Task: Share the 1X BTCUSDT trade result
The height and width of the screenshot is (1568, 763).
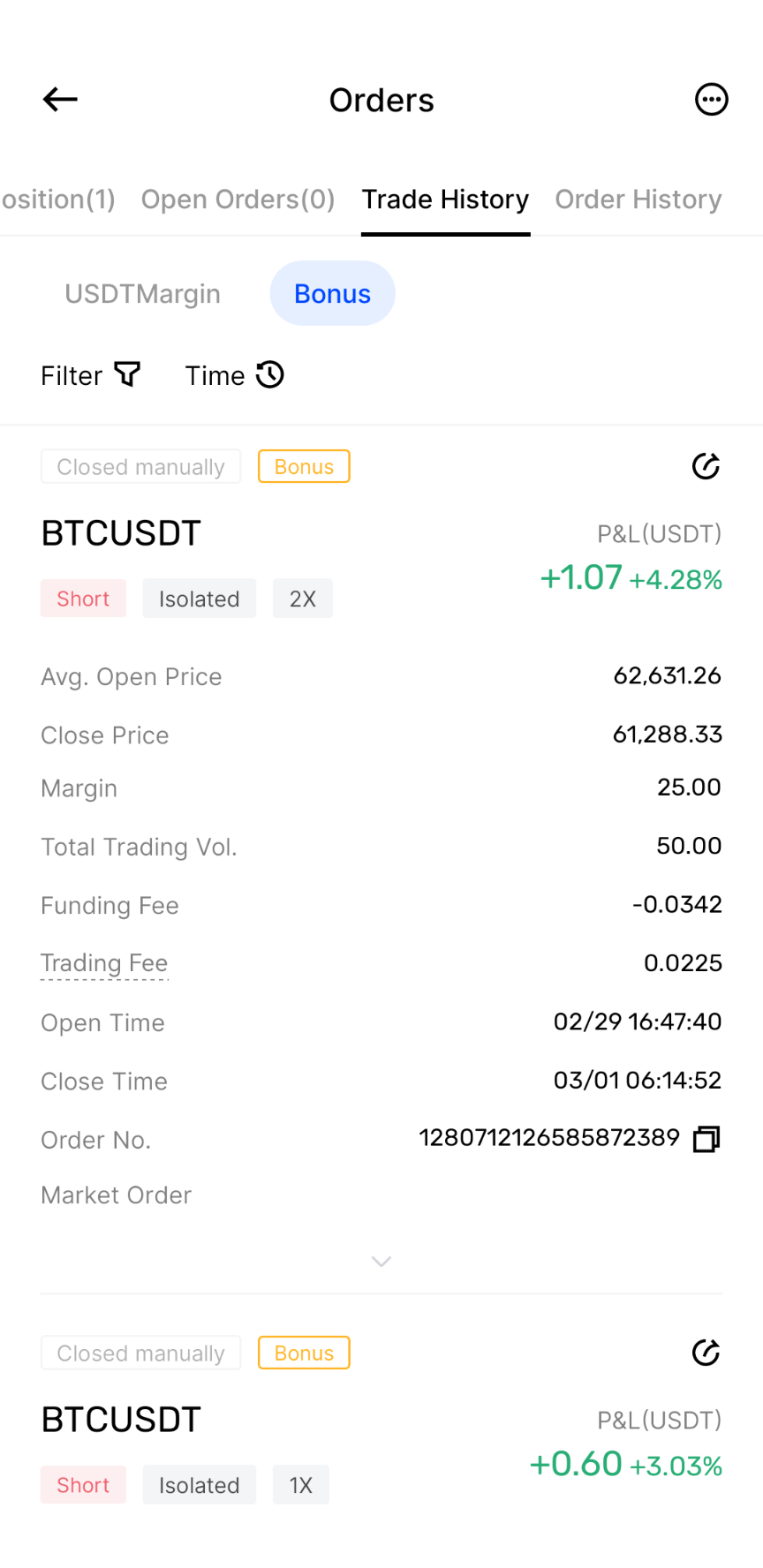Action: pyautogui.click(x=706, y=1353)
